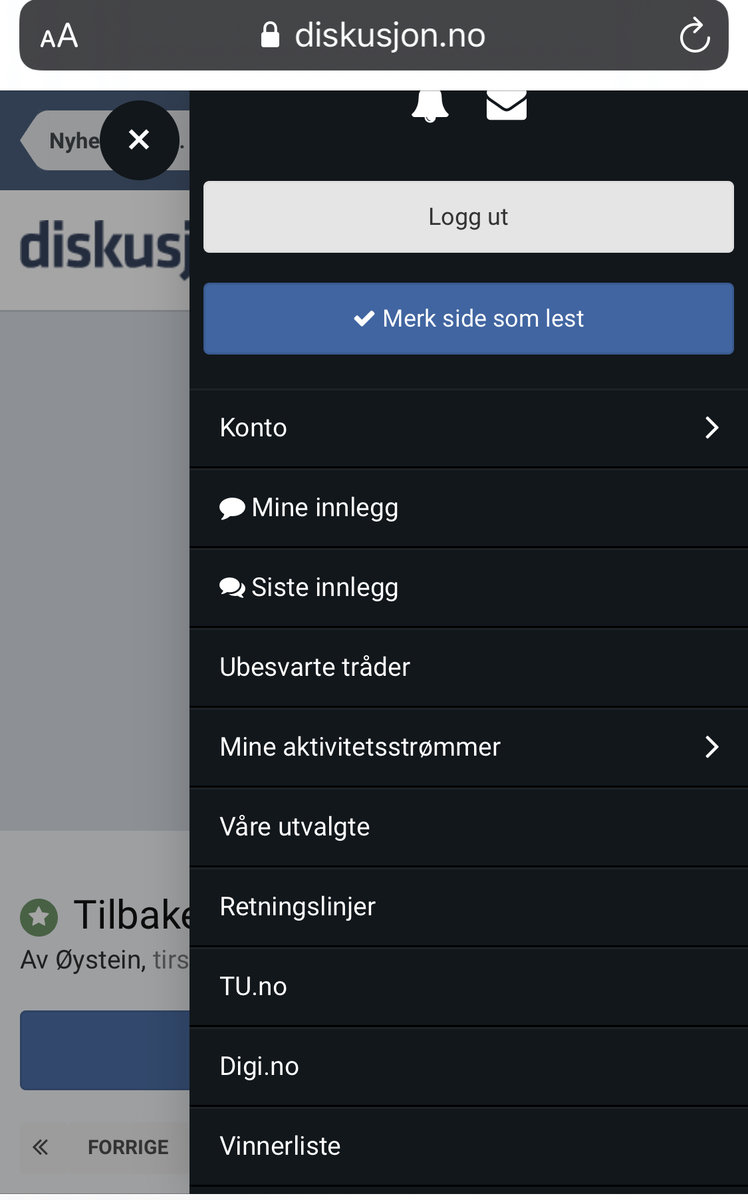This screenshot has width=748, height=1200.
Task: Open Mine innlegg
Action: pos(469,508)
